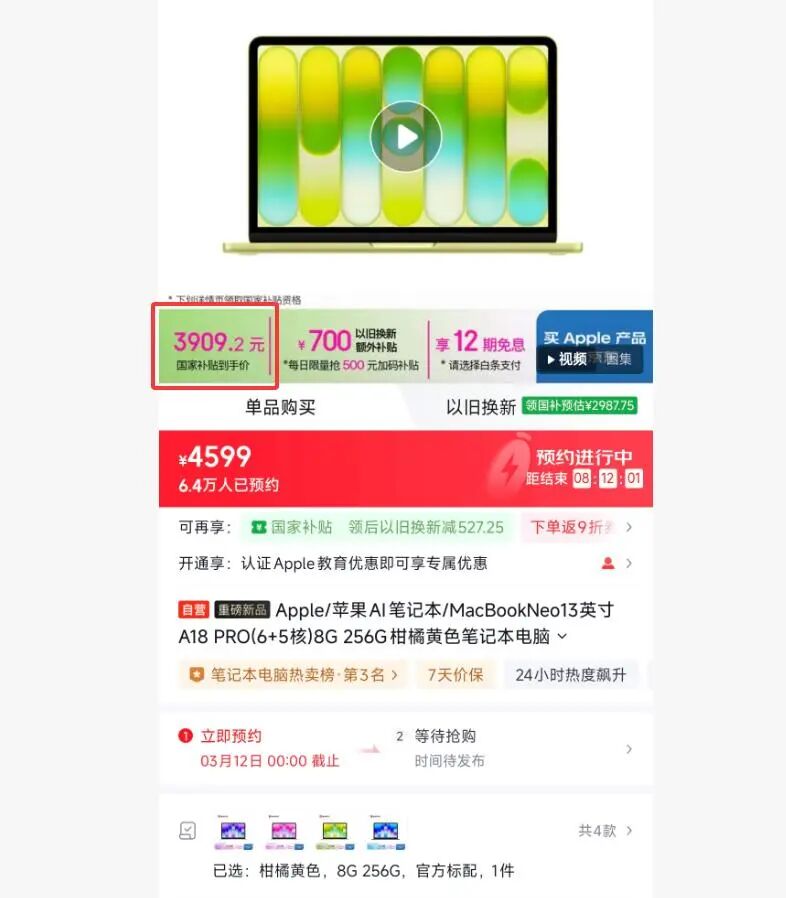Tap the 24小时热度飙升 chip

point(570,675)
